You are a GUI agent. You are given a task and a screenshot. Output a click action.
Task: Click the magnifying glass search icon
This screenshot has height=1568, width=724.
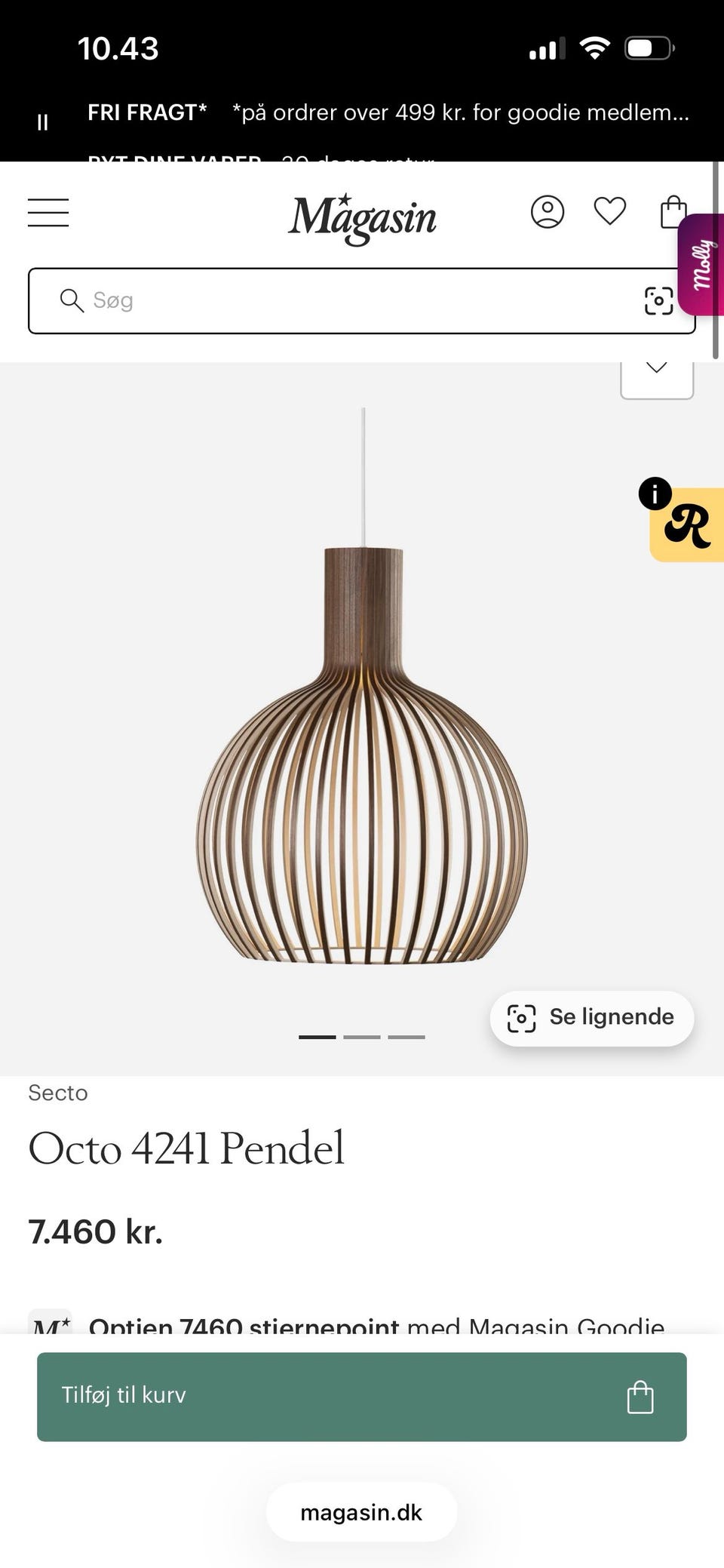tap(72, 300)
